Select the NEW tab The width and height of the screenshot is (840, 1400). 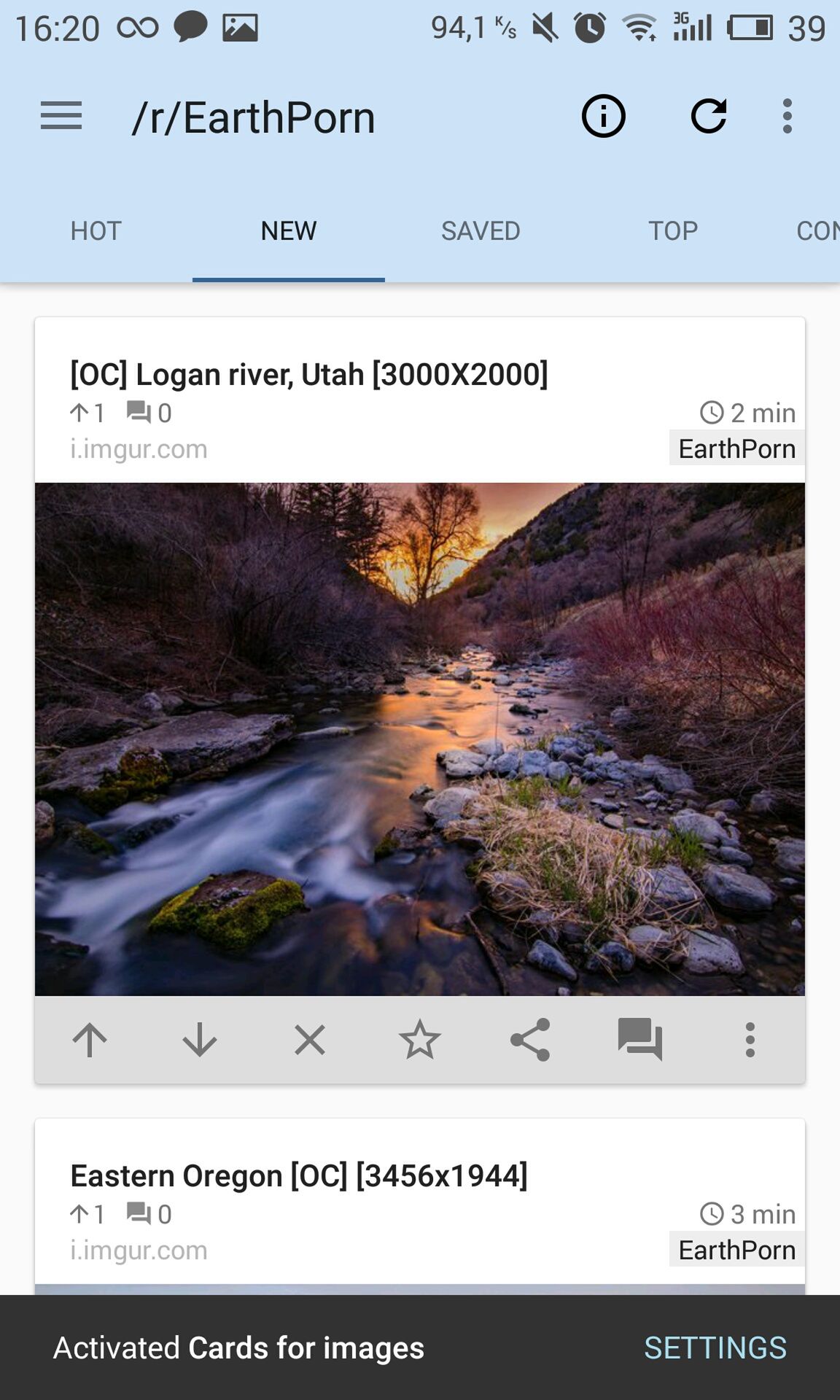(x=289, y=231)
